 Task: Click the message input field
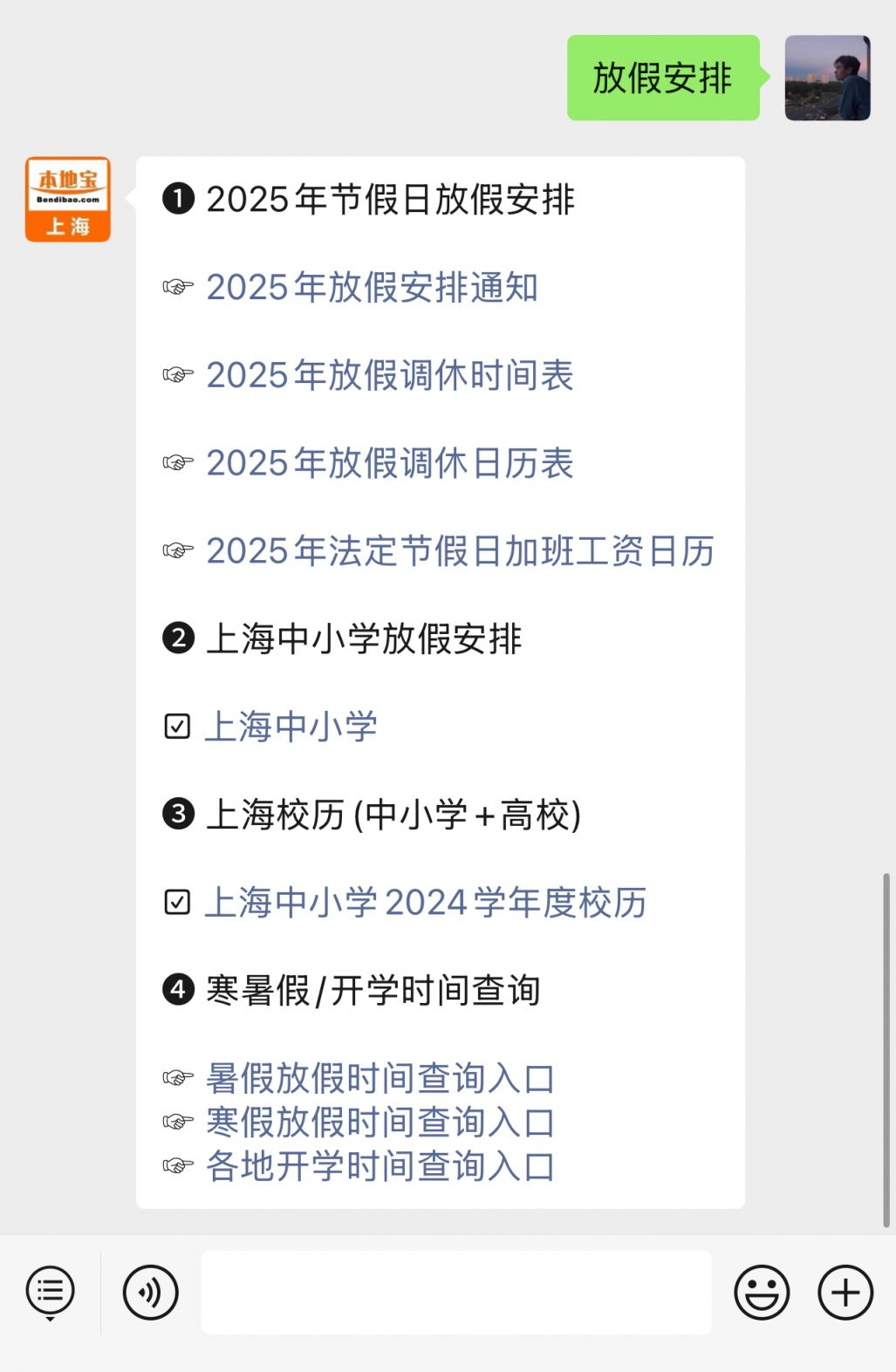455,1292
